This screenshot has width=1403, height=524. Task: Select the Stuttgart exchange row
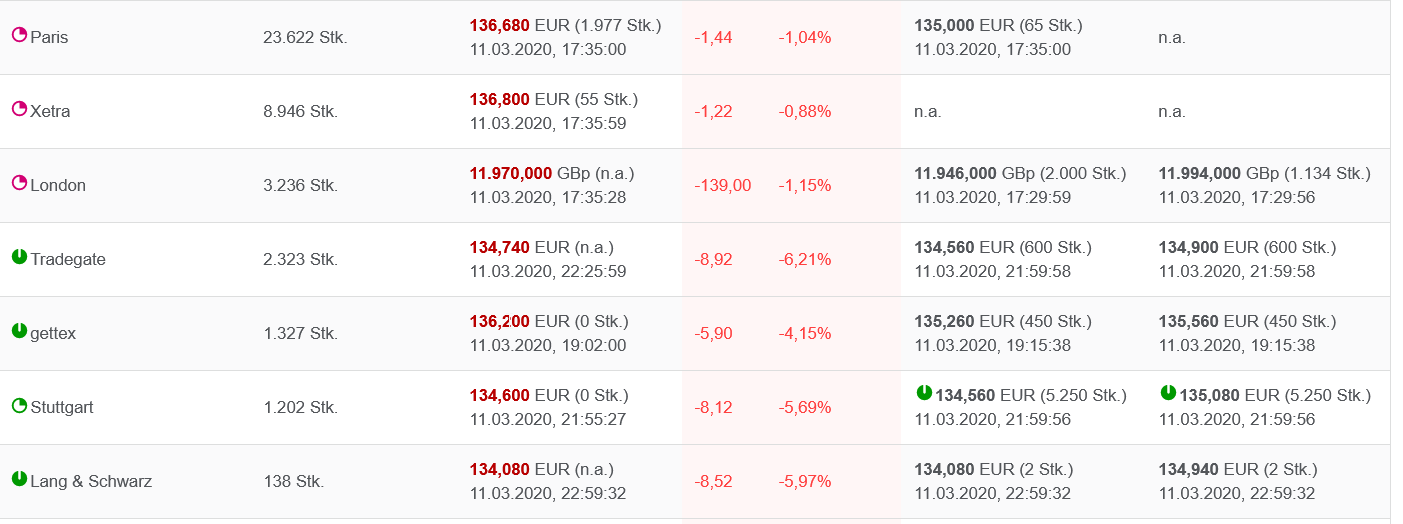(x=64, y=407)
